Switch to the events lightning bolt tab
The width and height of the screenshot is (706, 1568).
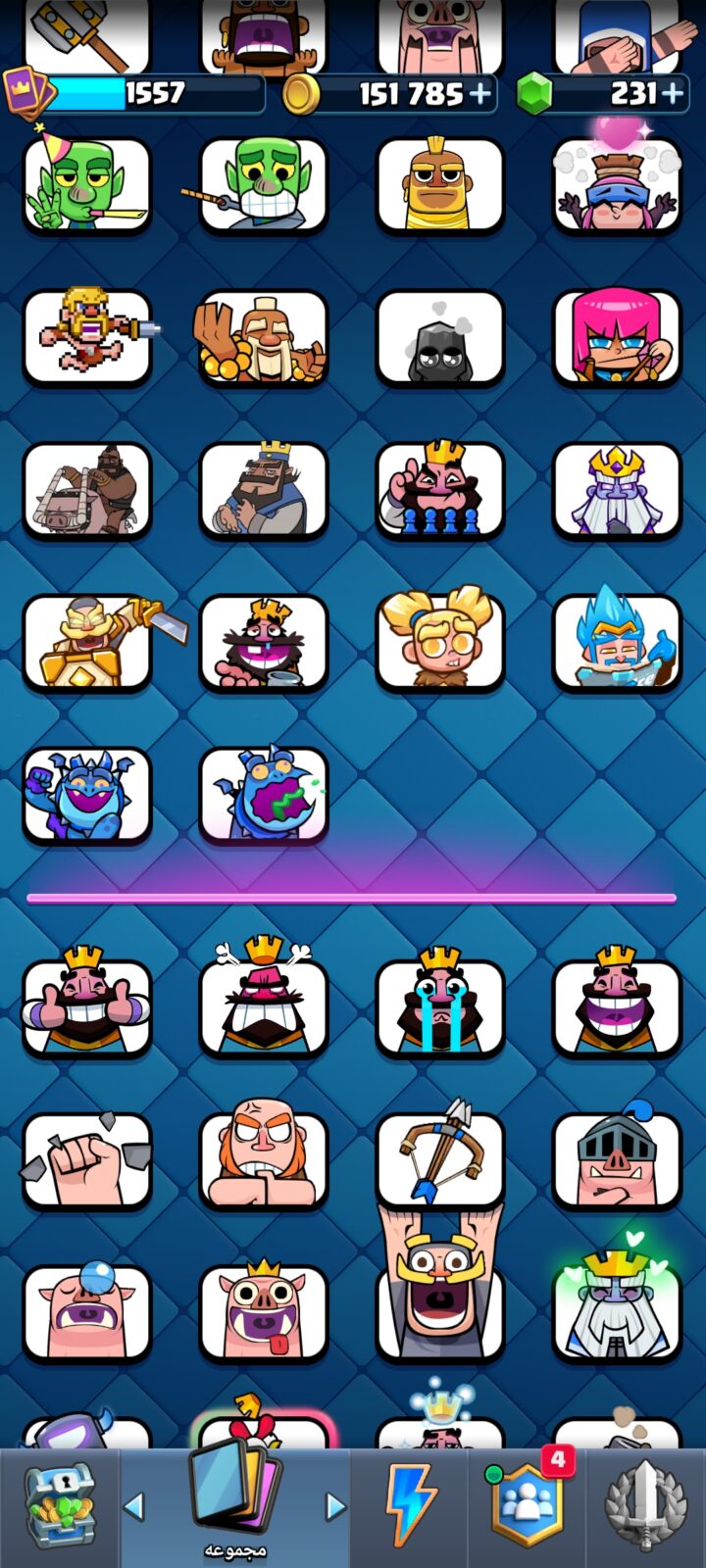pos(411,1506)
